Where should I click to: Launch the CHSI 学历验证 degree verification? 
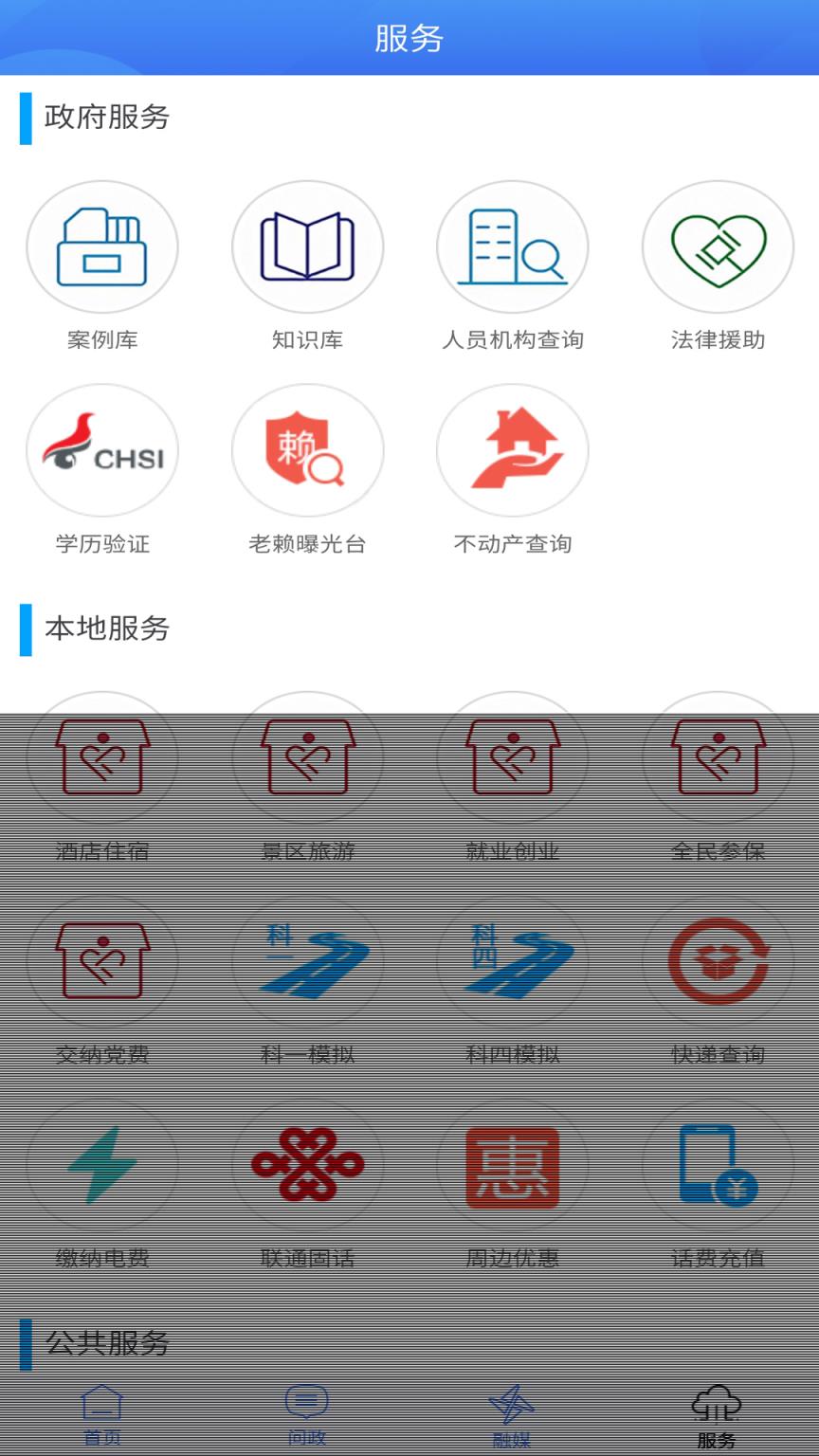[x=102, y=451]
